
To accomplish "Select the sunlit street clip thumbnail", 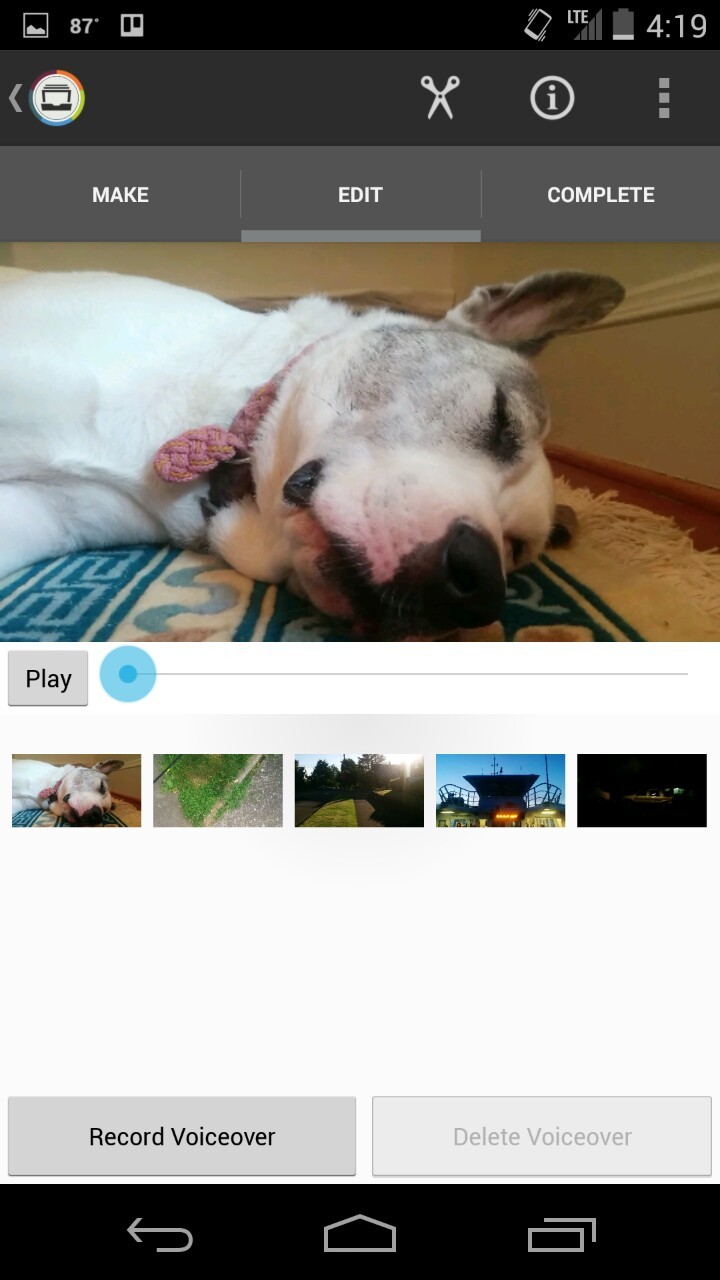I will tap(359, 790).
